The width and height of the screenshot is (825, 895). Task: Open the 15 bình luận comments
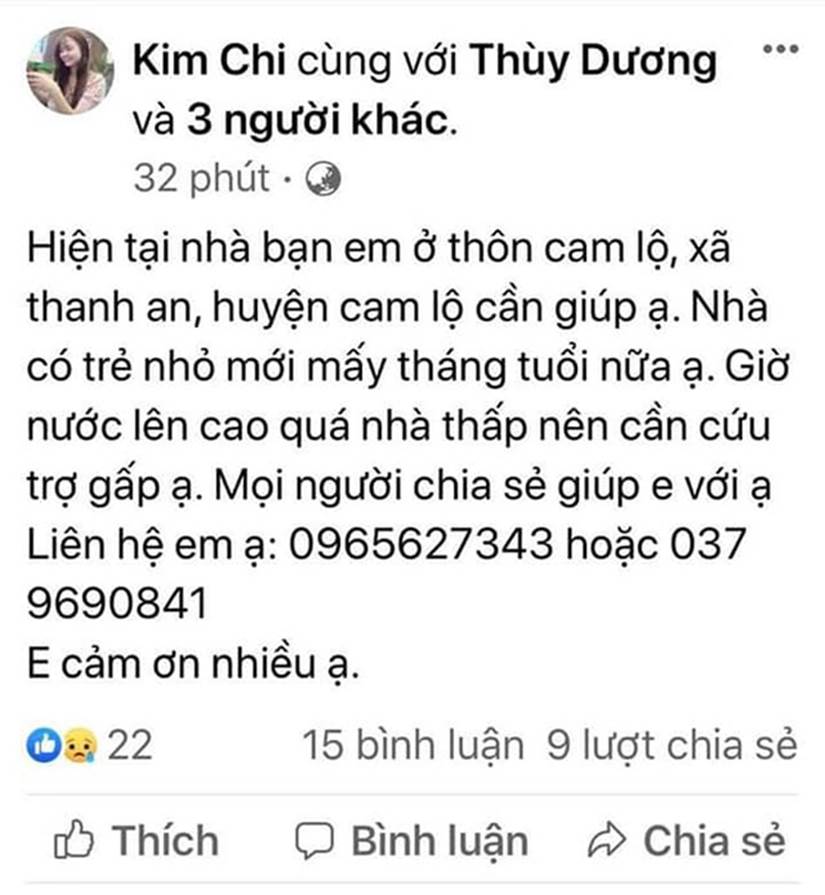tap(413, 745)
